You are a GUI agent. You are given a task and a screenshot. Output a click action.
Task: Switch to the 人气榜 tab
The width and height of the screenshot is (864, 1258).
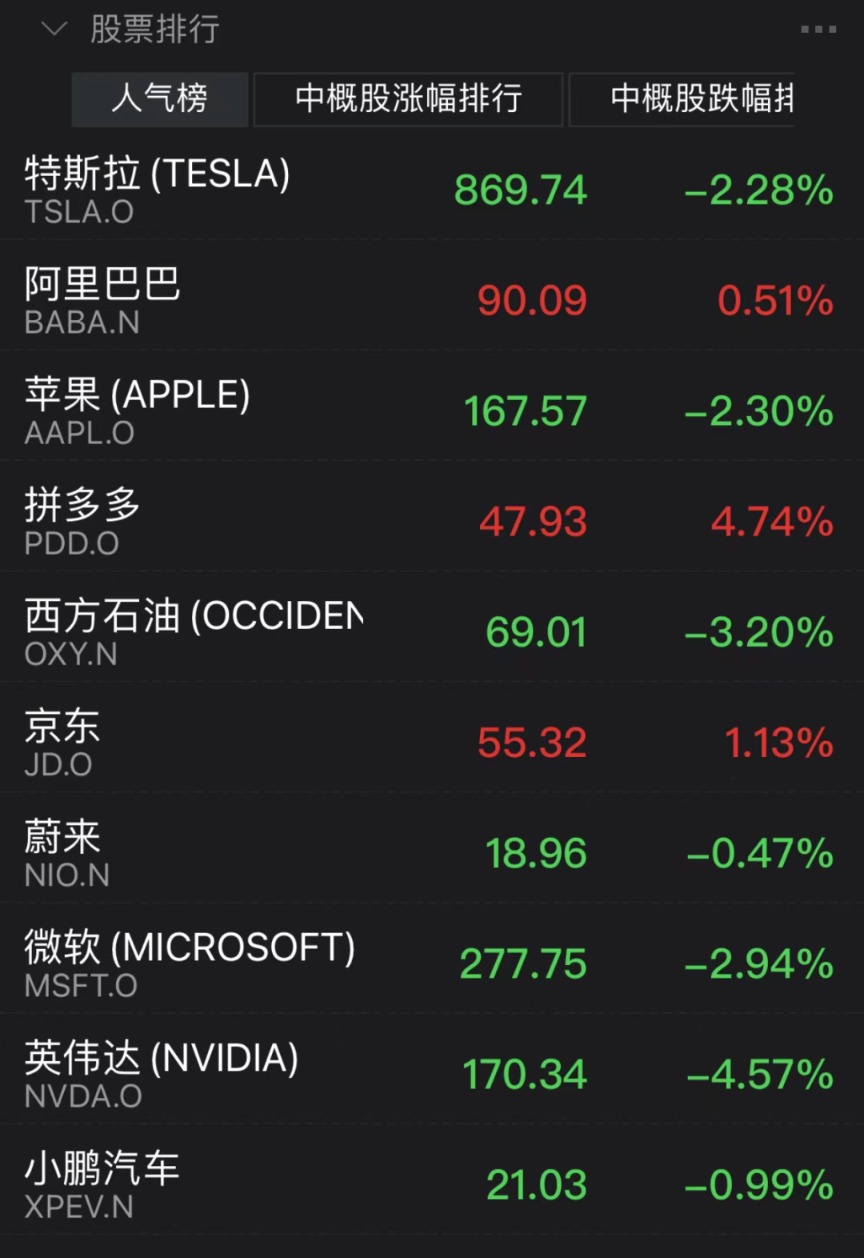[x=159, y=100]
